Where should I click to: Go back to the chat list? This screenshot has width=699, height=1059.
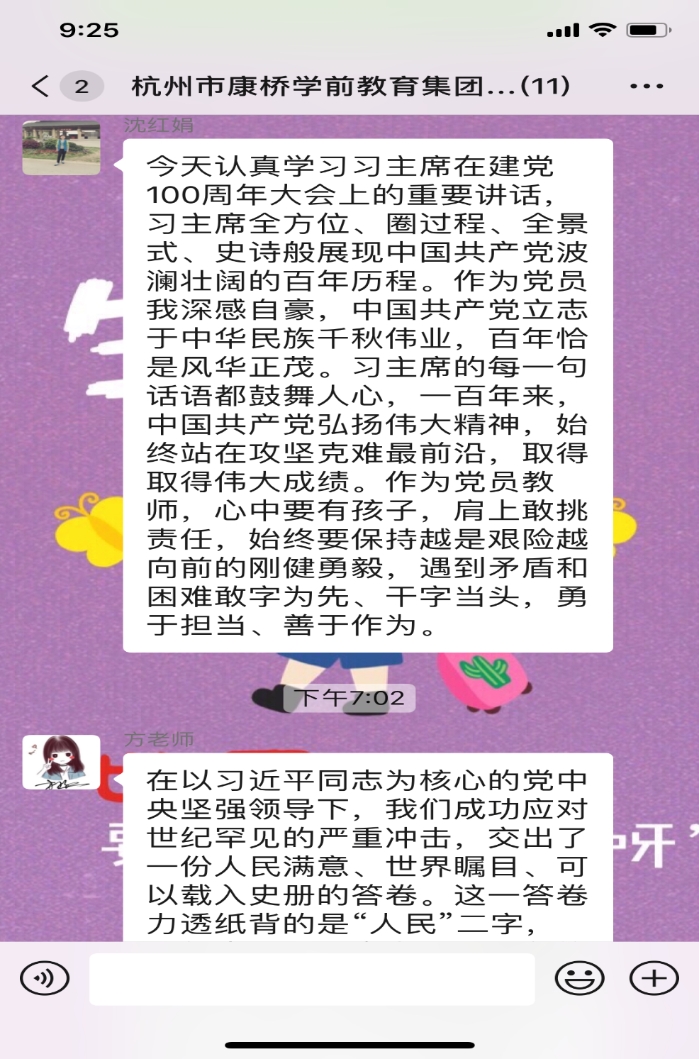[x=40, y=86]
